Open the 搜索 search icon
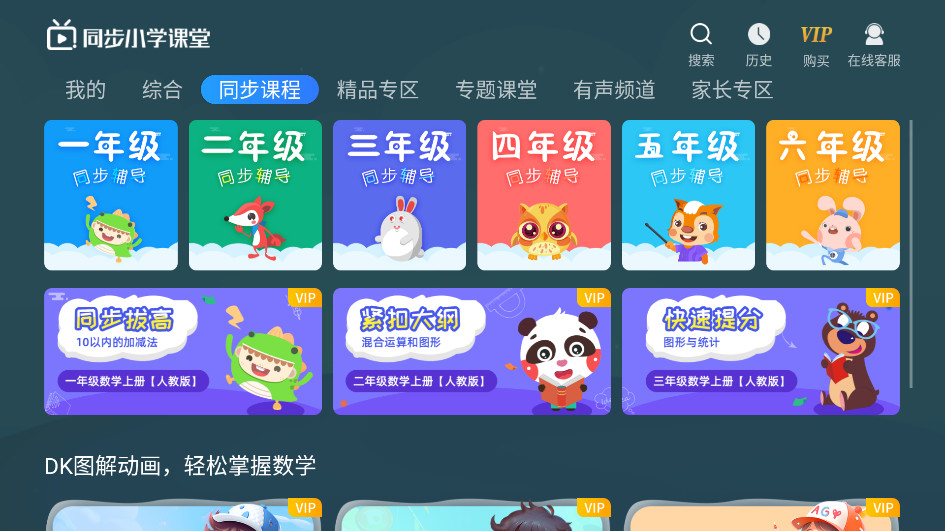The image size is (945, 531). click(701, 44)
